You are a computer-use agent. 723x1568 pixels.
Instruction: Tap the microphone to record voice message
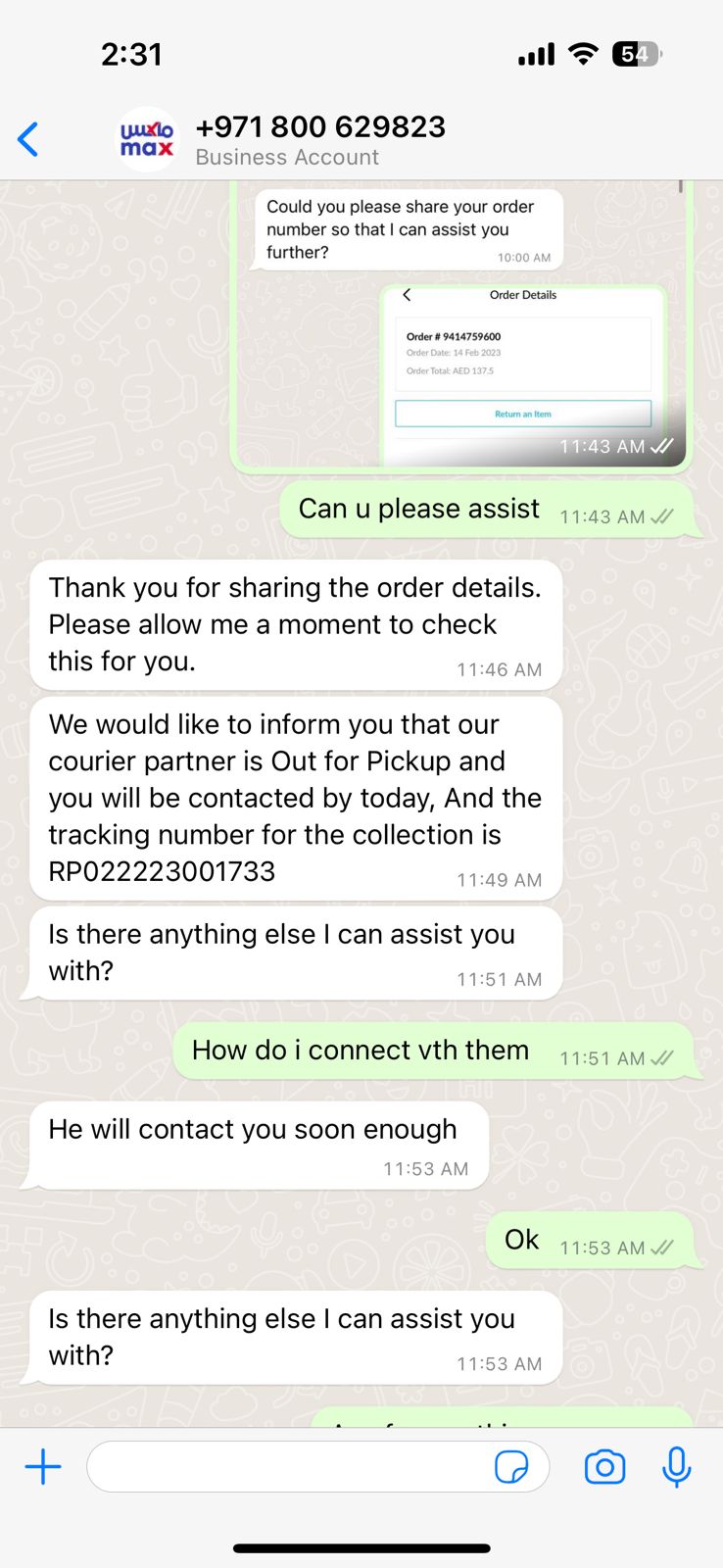click(x=676, y=1467)
